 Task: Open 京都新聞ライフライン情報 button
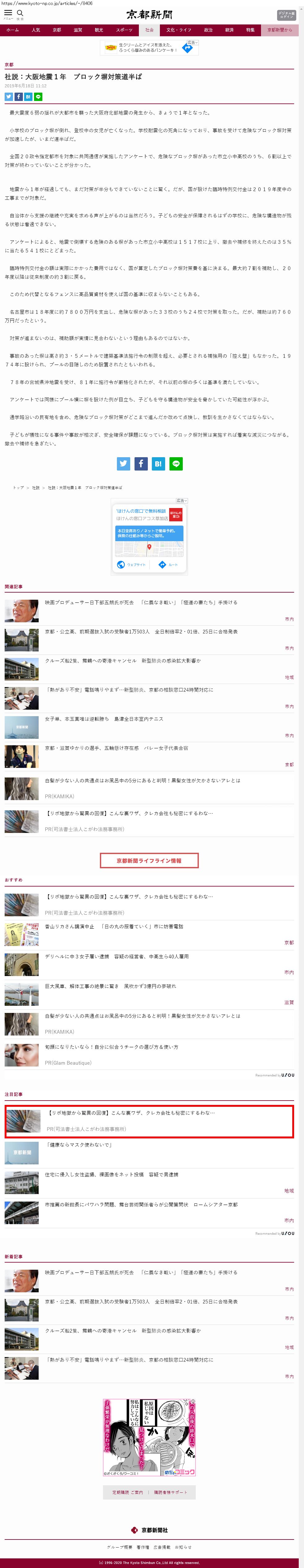coord(149,860)
